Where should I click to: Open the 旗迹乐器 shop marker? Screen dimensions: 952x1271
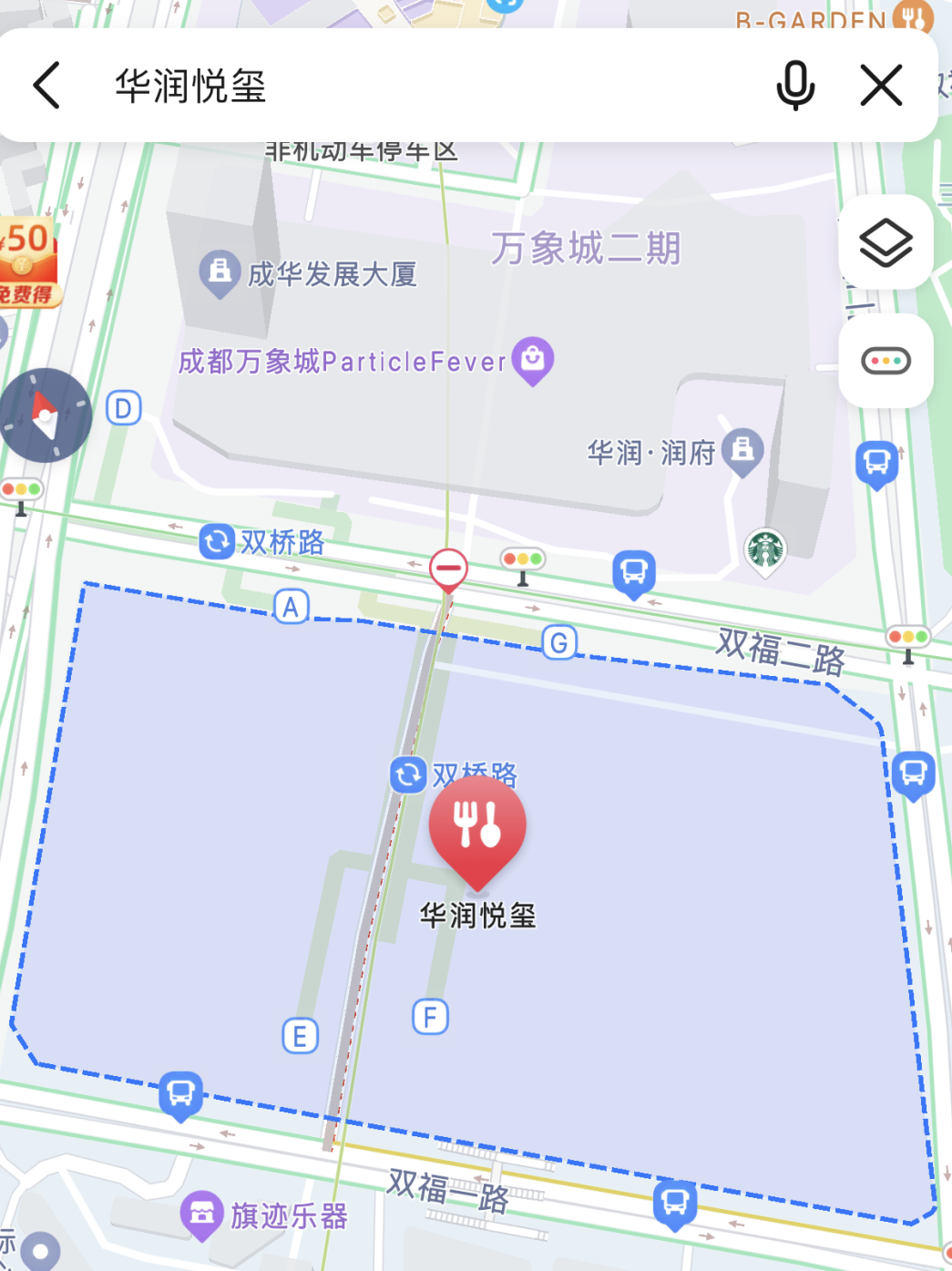pos(201,1214)
